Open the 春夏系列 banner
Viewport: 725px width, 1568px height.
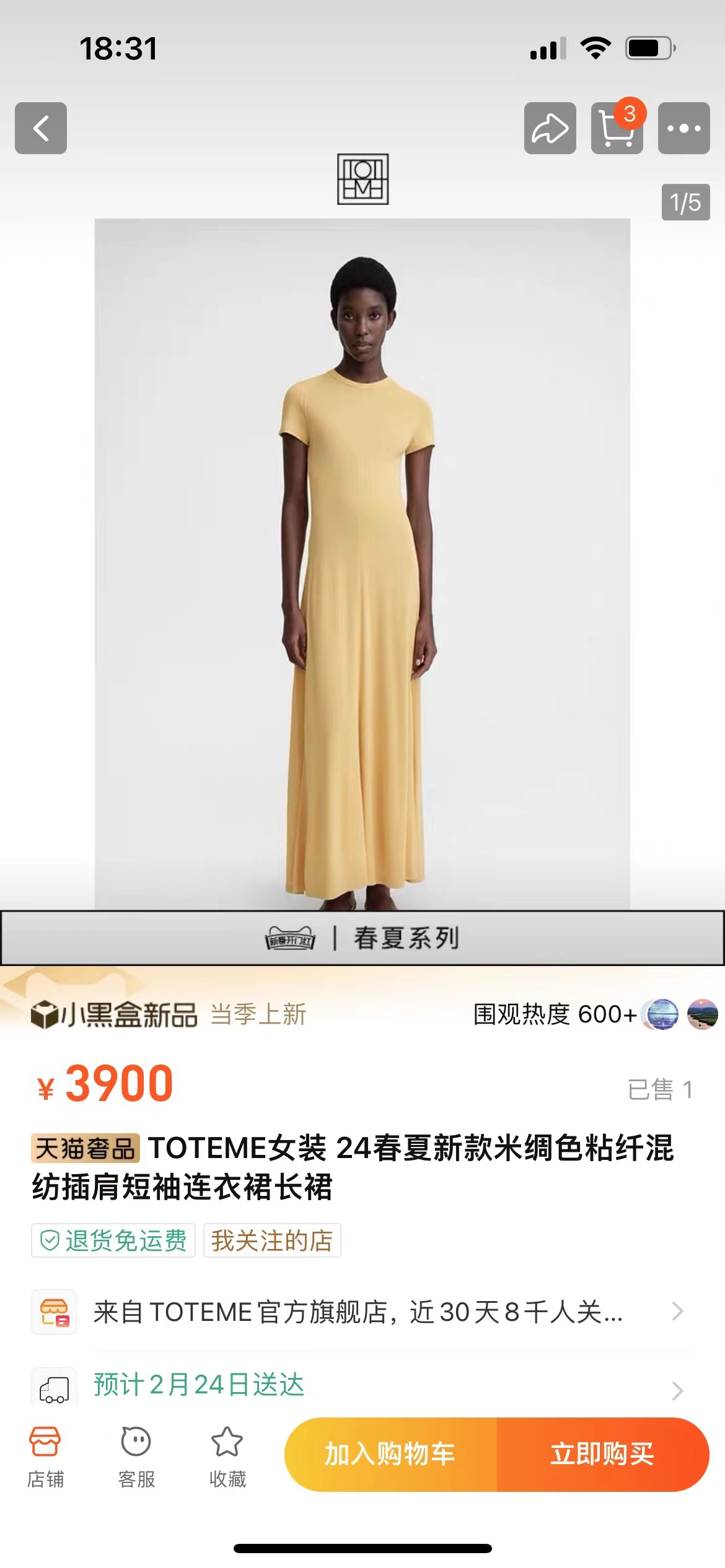pyautogui.click(x=362, y=938)
